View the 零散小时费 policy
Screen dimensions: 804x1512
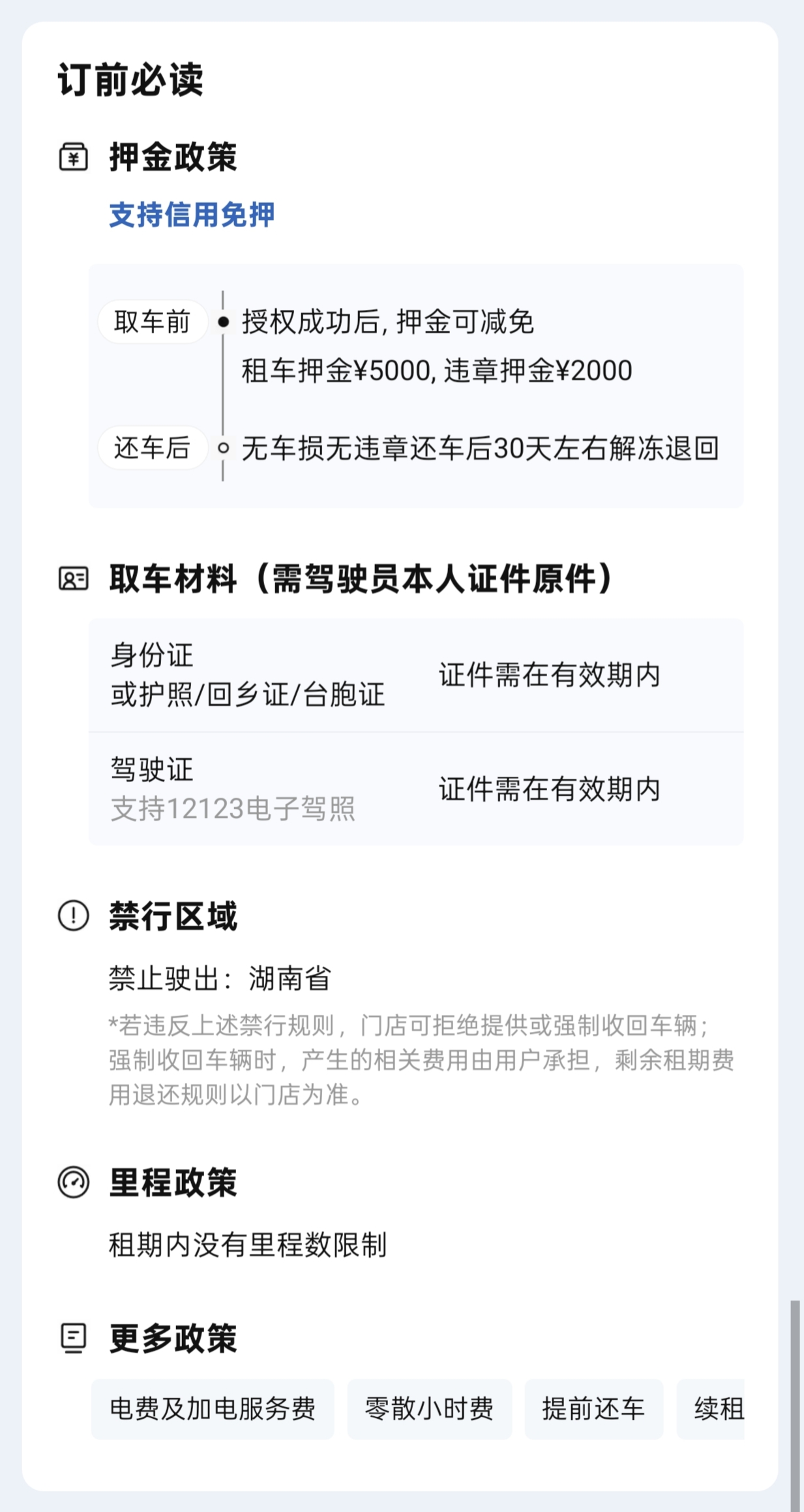[429, 1409]
